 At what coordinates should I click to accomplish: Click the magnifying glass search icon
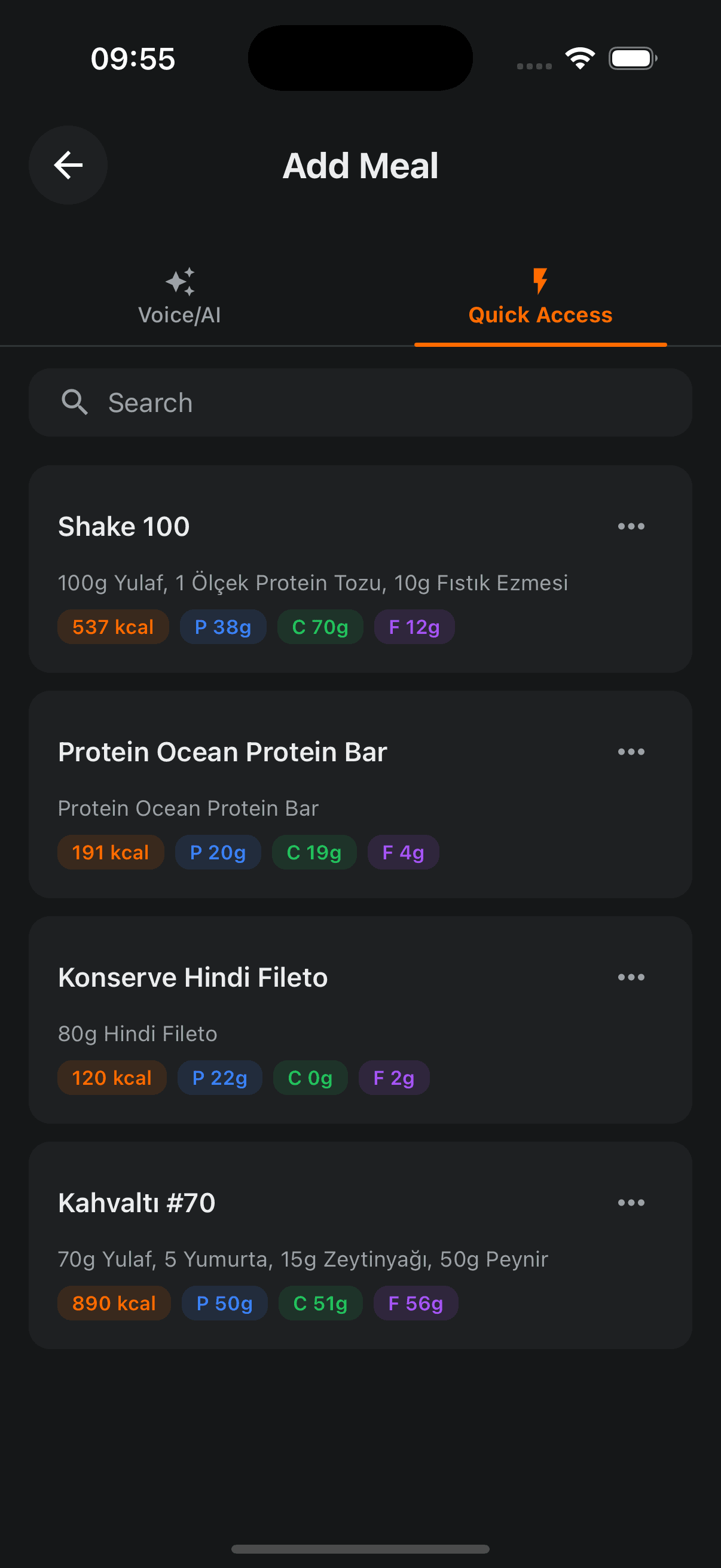pyautogui.click(x=75, y=402)
